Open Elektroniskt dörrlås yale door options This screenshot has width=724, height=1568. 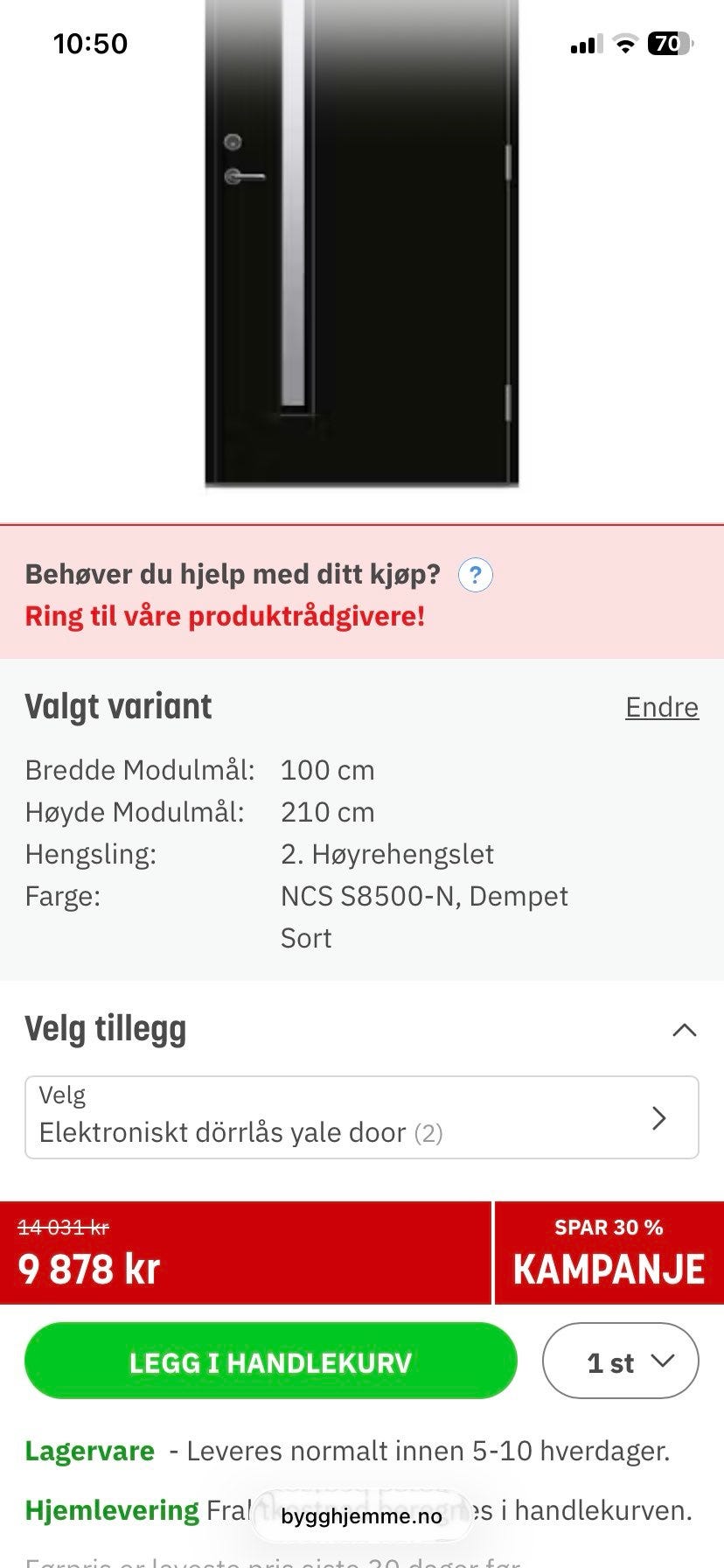[x=362, y=1117]
